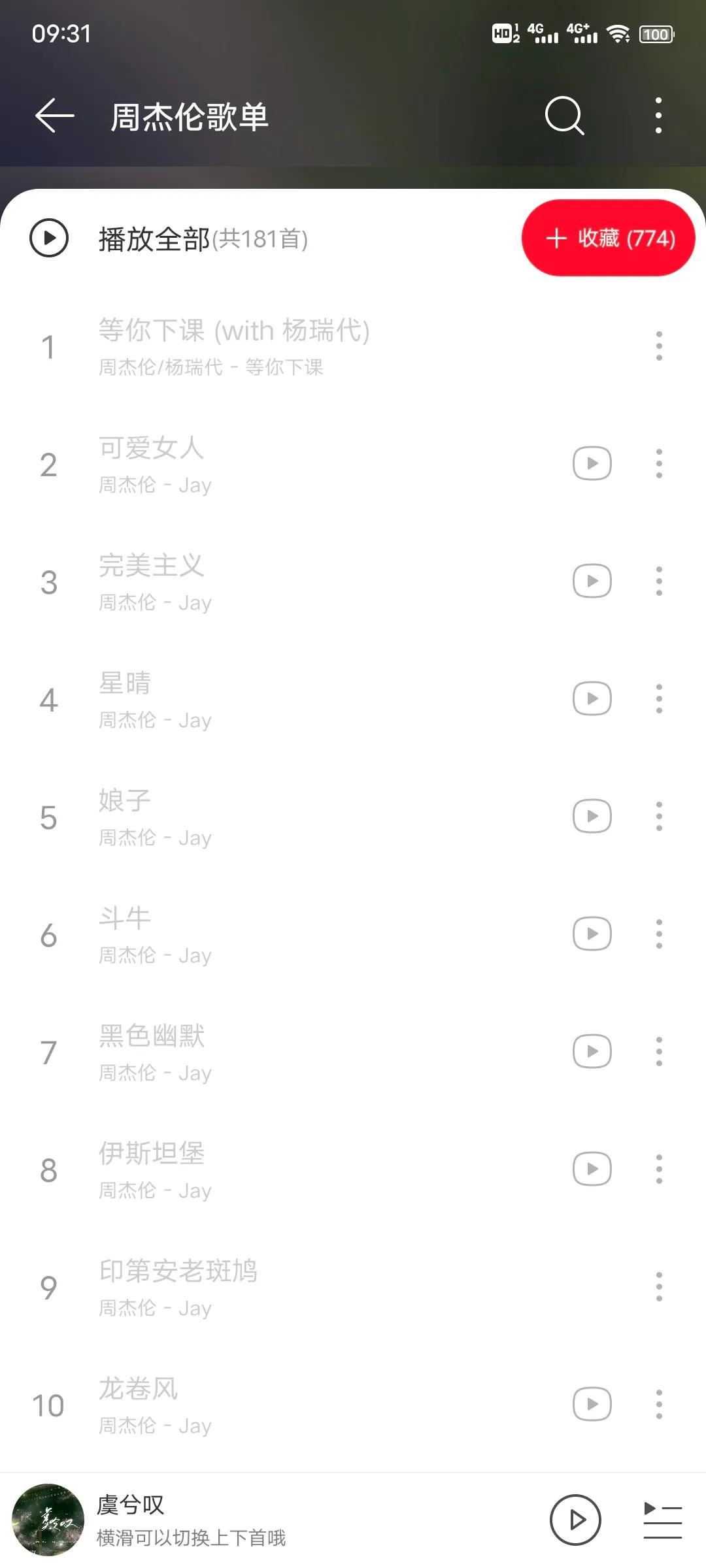This screenshot has height=1568, width=706.
Task: Tap the back arrow to leave 周杰伦歌单
Action: pyautogui.click(x=53, y=116)
